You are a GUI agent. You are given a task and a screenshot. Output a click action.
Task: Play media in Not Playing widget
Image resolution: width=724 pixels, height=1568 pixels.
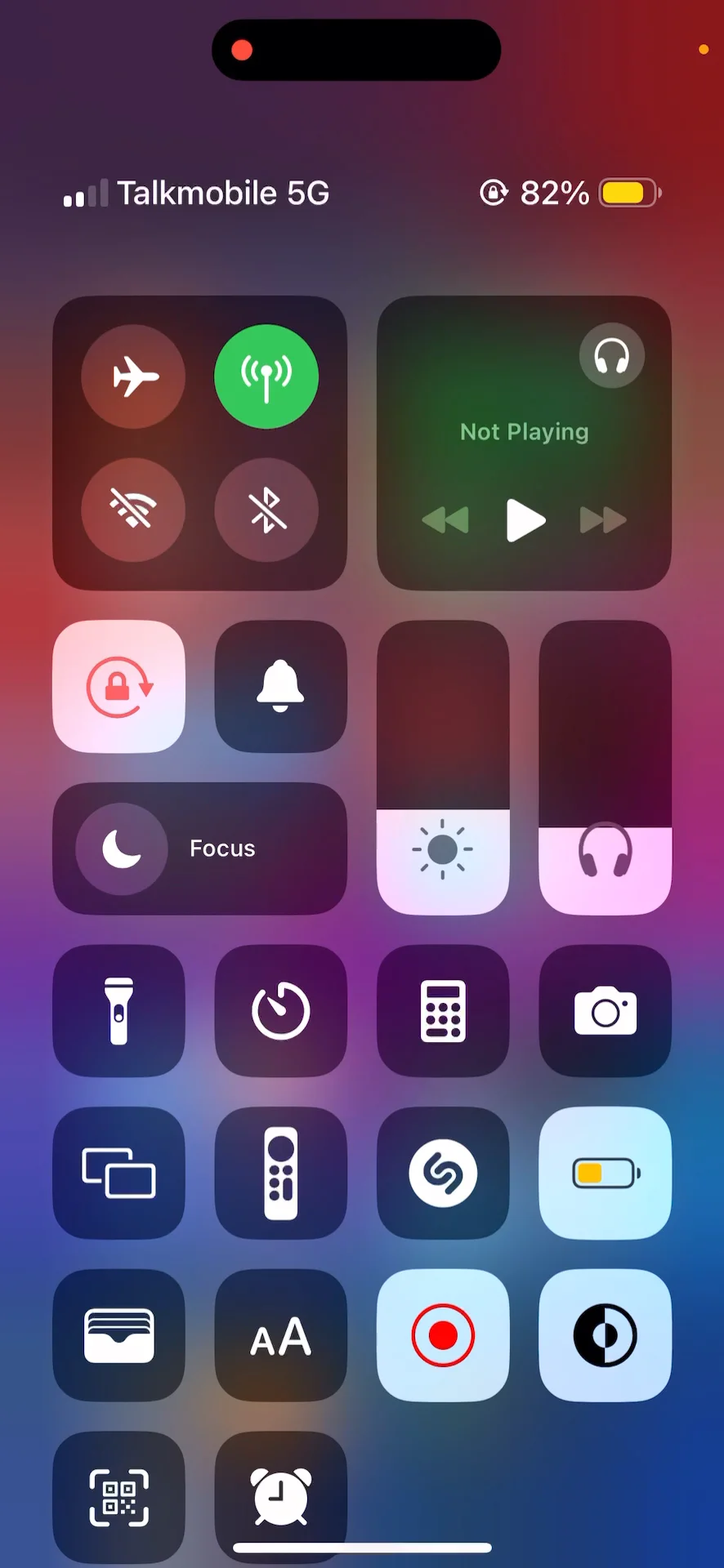coord(525,520)
